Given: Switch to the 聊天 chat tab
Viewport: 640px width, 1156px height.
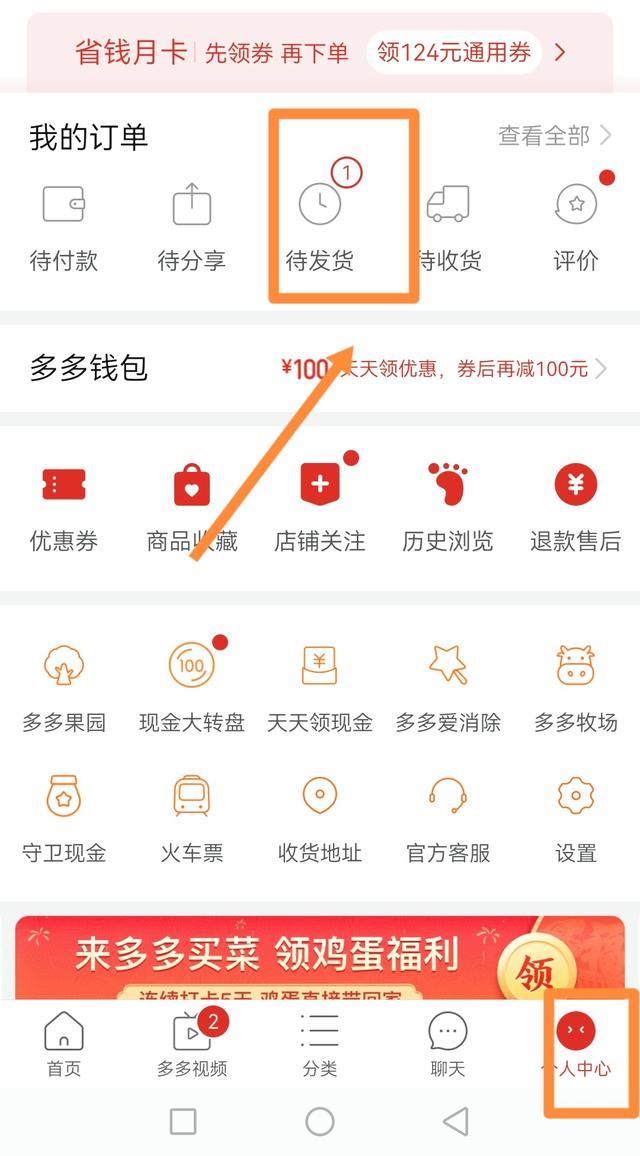Looking at the screenshot, I should [448, 1044].
